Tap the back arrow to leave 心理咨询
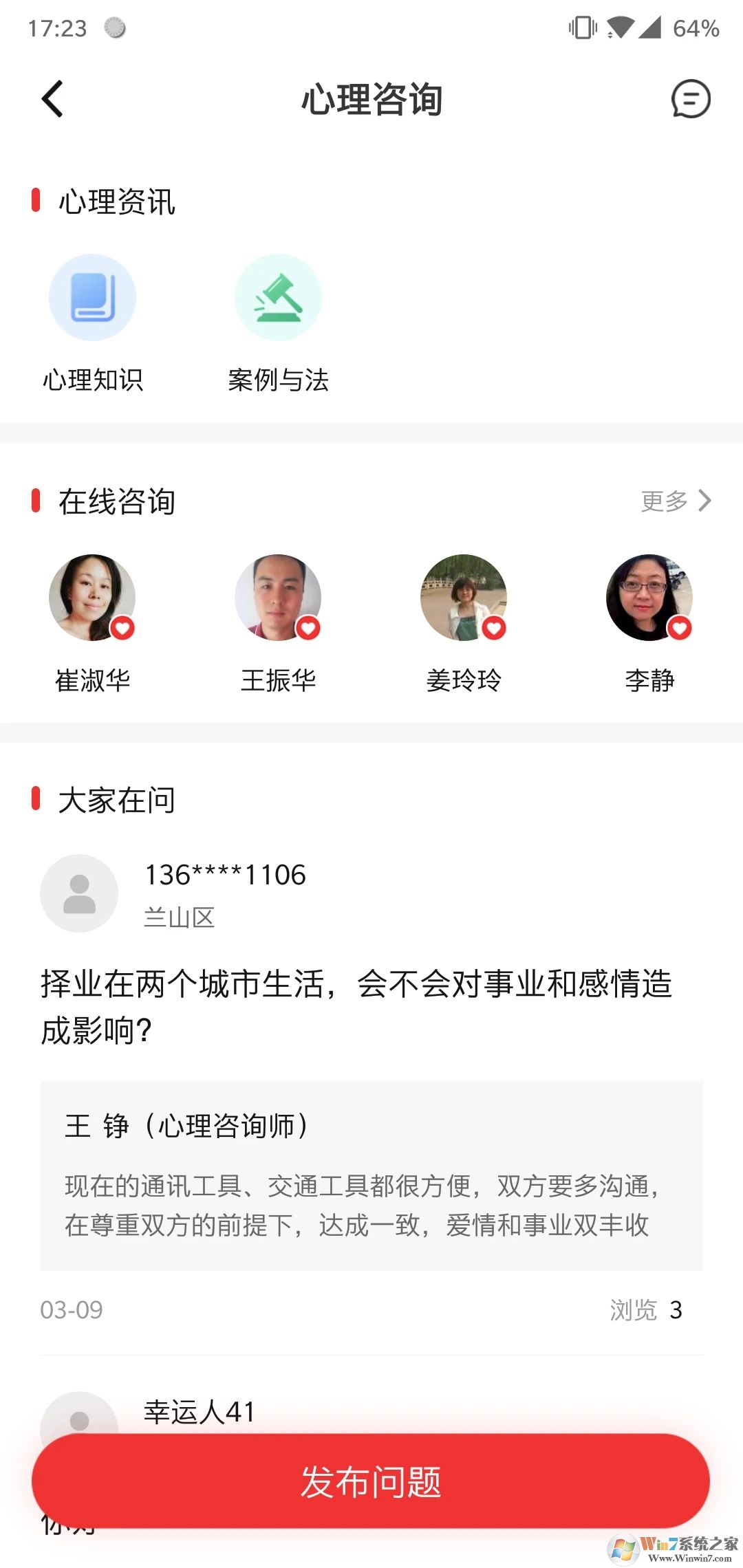Viewport: 743px width, 1568px height. pos(52,99)
